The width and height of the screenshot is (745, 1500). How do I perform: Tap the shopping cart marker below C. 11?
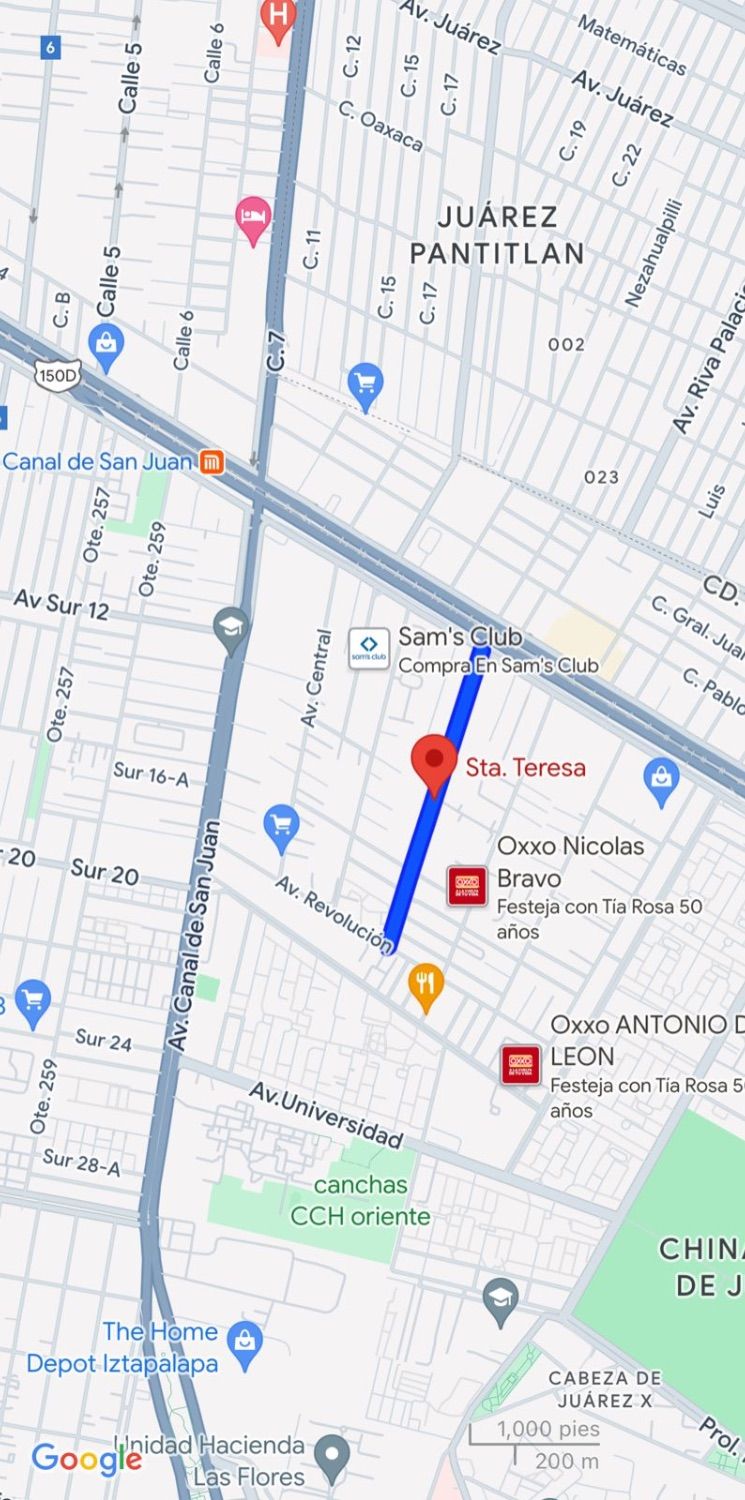point(365,387)
